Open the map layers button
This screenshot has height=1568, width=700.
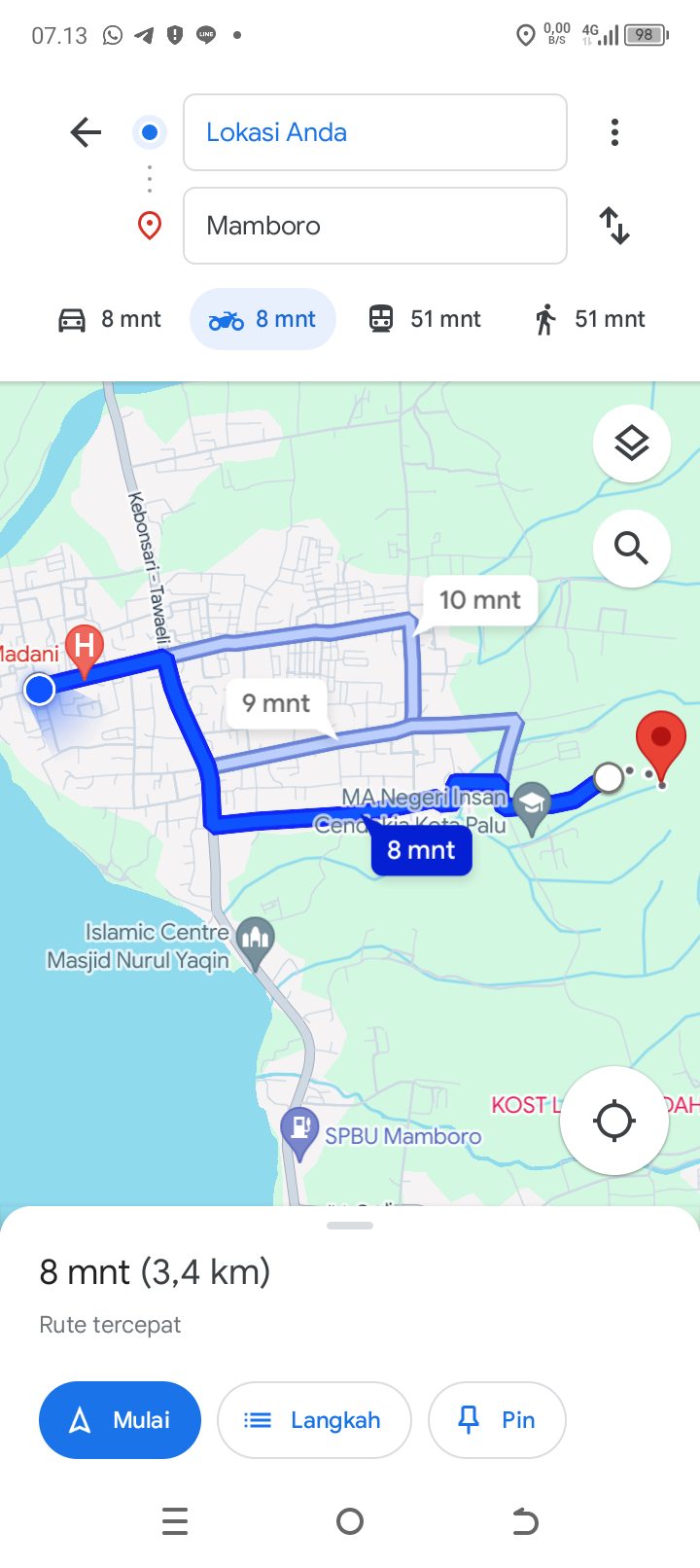pyautogui.click(x=632, y=444)
